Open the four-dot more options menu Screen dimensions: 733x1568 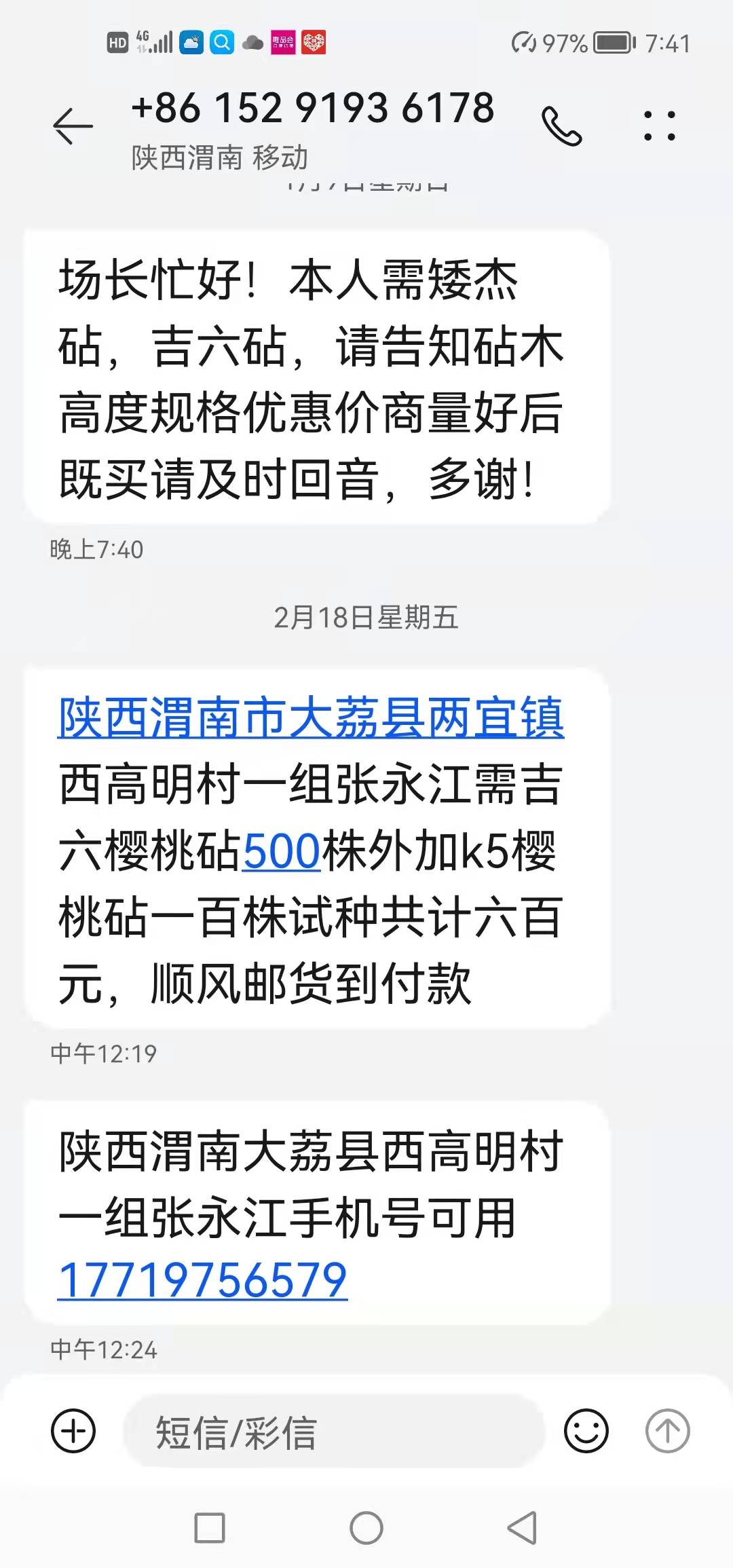point(659,126)
